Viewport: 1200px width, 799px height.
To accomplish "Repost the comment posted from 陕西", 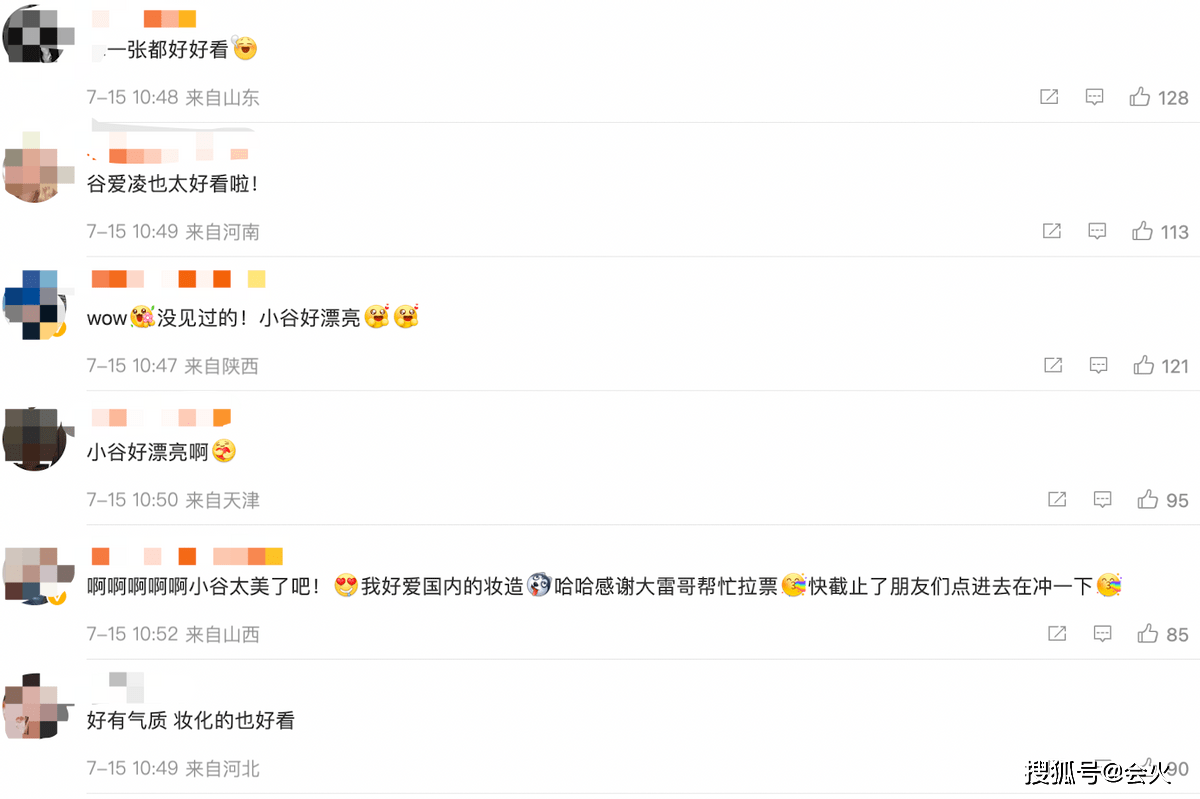I will pyautogui.click(x=1053, y=365).
